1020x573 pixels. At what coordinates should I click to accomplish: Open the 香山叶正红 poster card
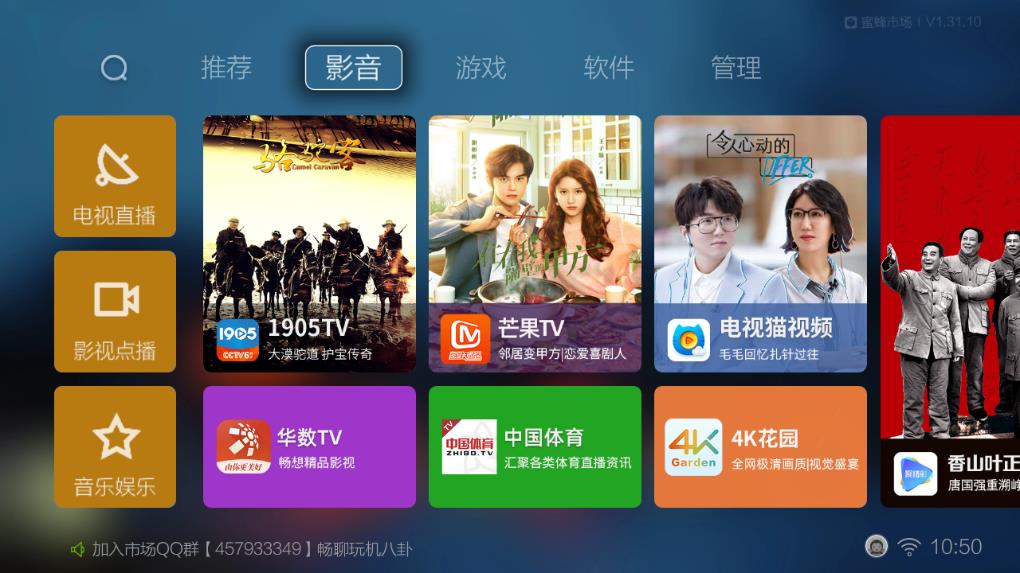pos(950,310)
